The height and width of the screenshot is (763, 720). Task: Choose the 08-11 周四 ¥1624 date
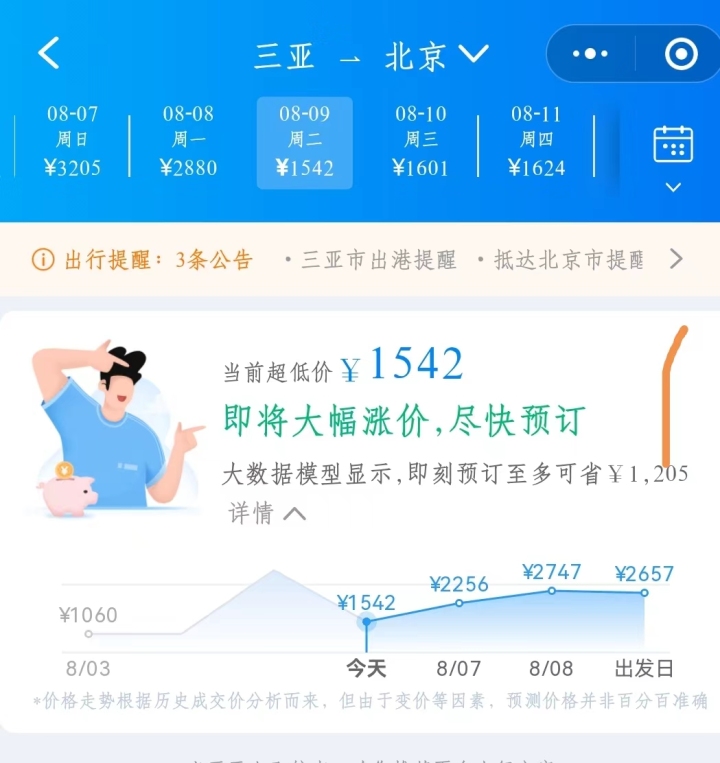(x=536, y=141)
